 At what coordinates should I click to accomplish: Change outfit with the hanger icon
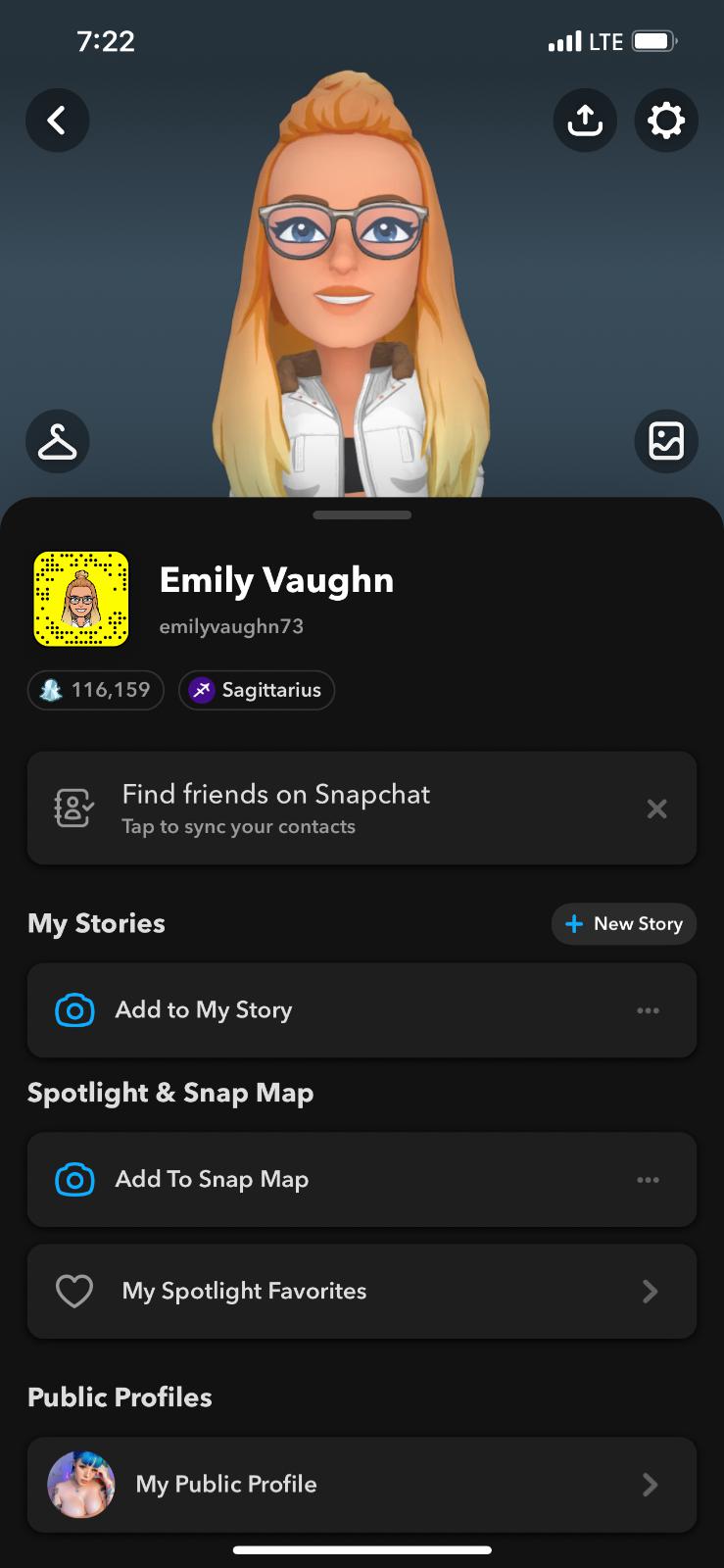[x=57, y=441]
